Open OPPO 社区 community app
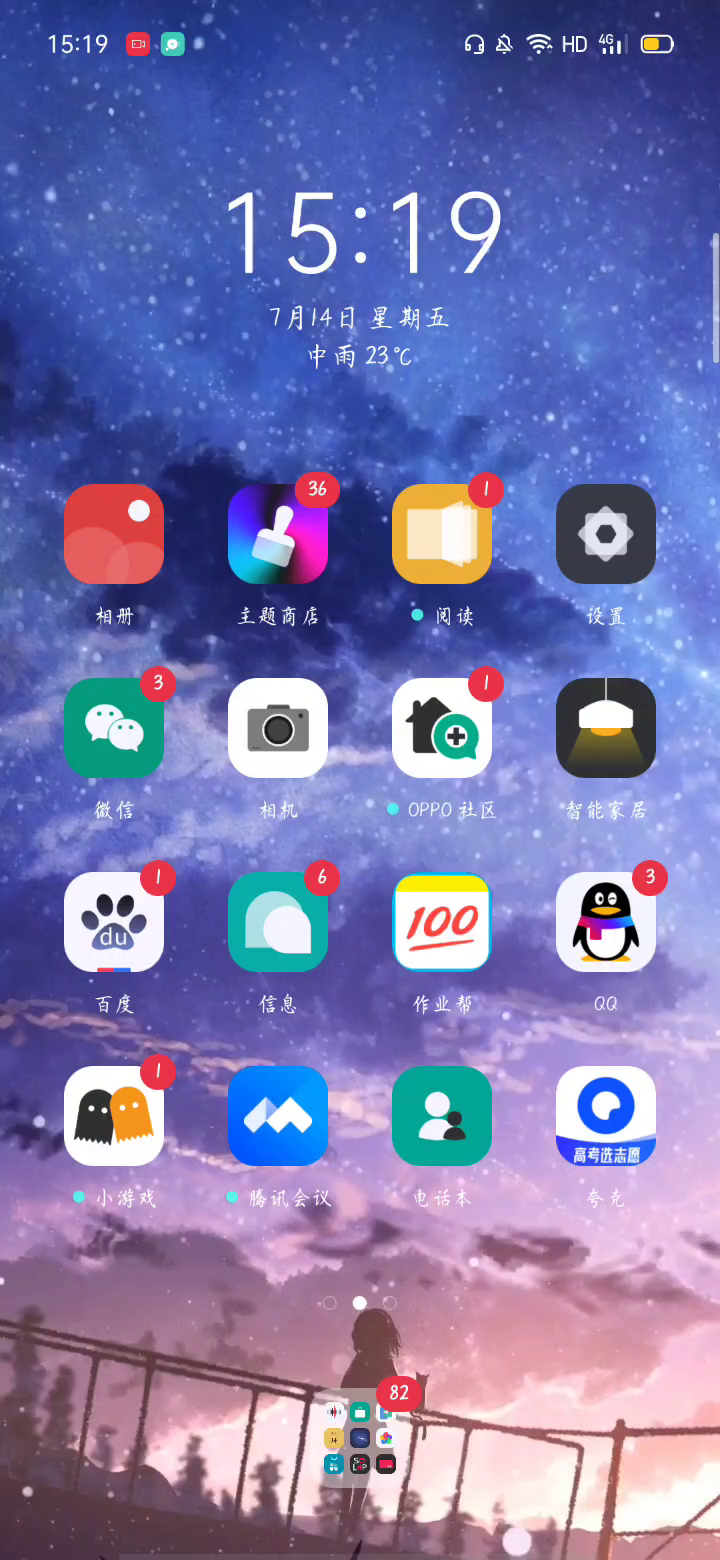This screenshot has width=720, height=1560. tap(442, 728)
